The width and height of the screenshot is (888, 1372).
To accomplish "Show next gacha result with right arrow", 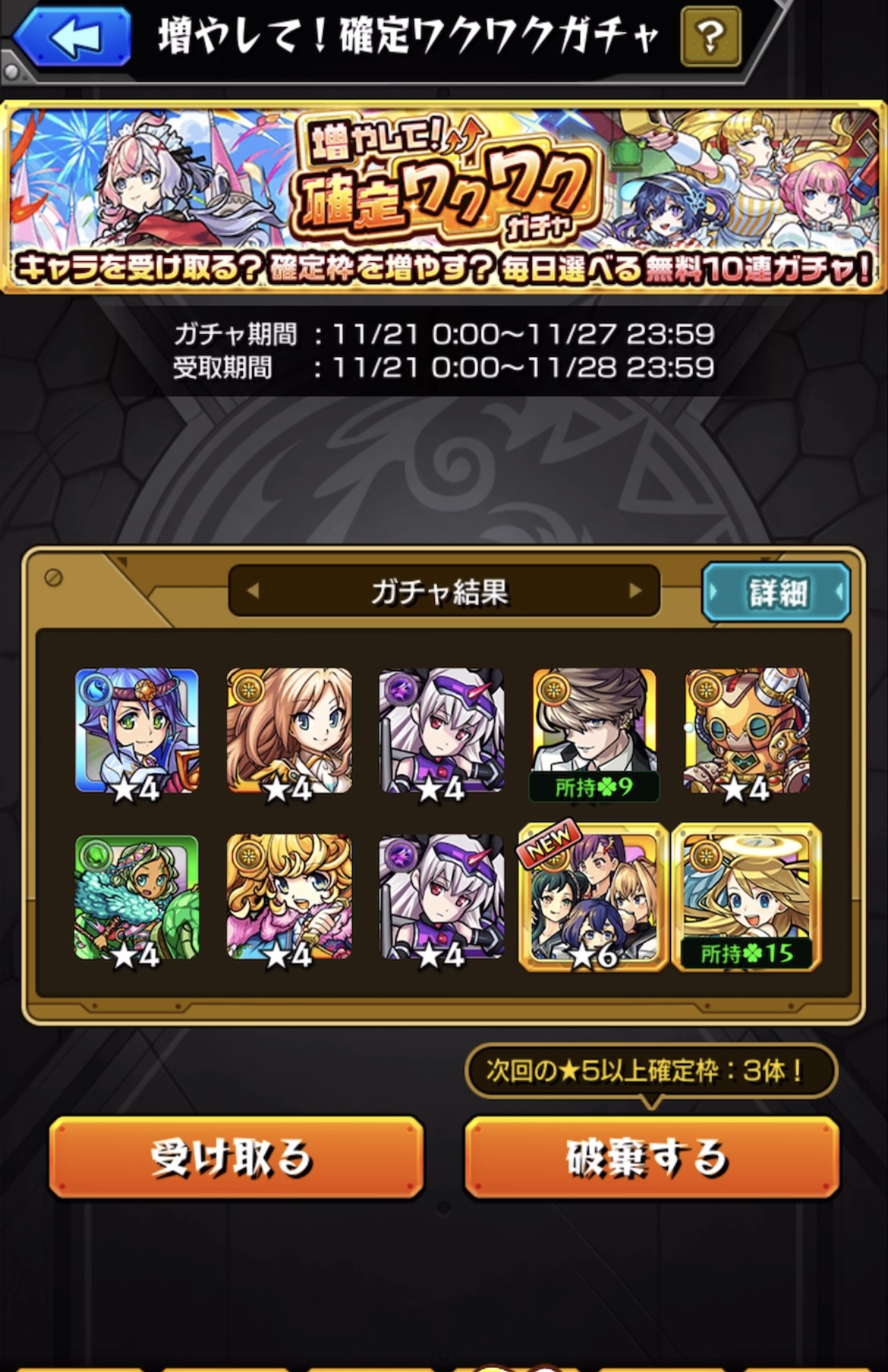I will click(x=635, y=591).
